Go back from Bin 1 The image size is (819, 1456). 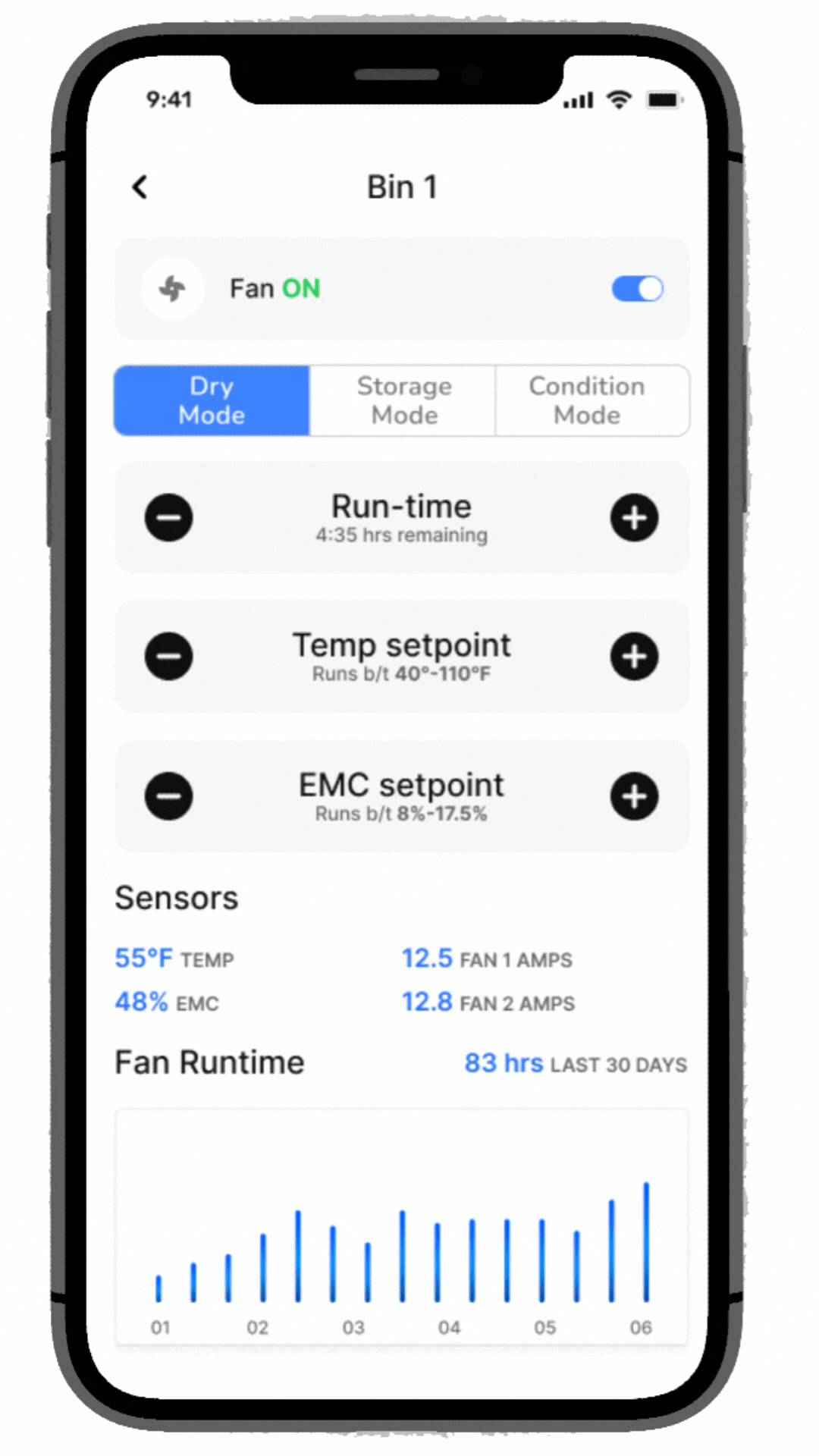coord(140,187)
